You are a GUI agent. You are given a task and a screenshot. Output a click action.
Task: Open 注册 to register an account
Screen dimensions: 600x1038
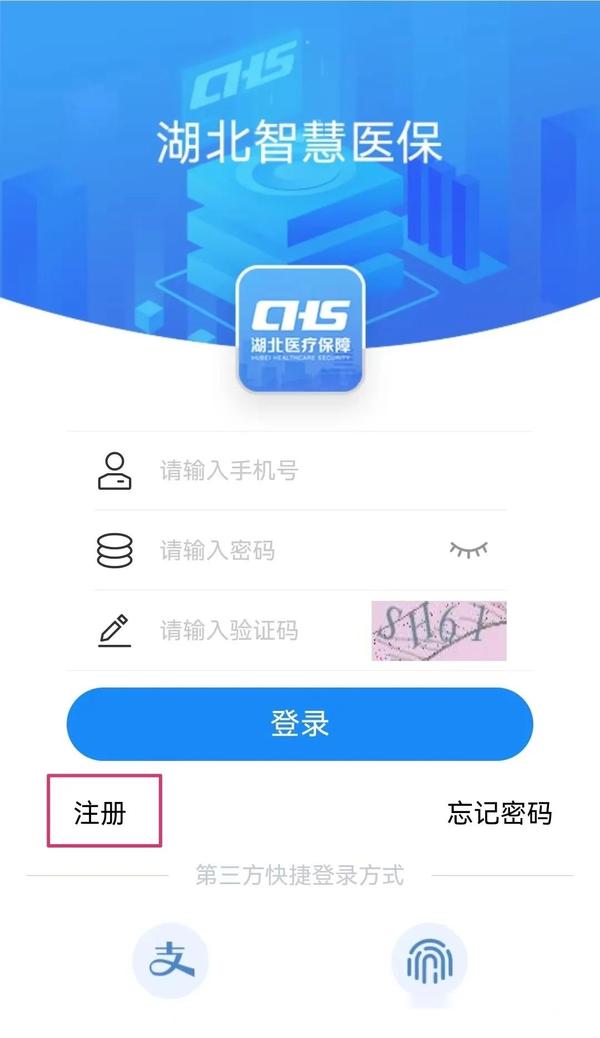(100, 812)
